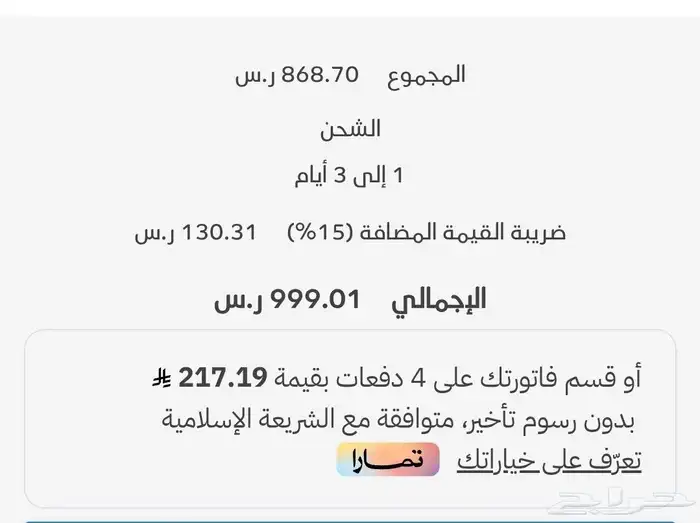Open the "تعرّف على خياراتك" Tamara options link
700x523 pixels.
coord(549,461)
